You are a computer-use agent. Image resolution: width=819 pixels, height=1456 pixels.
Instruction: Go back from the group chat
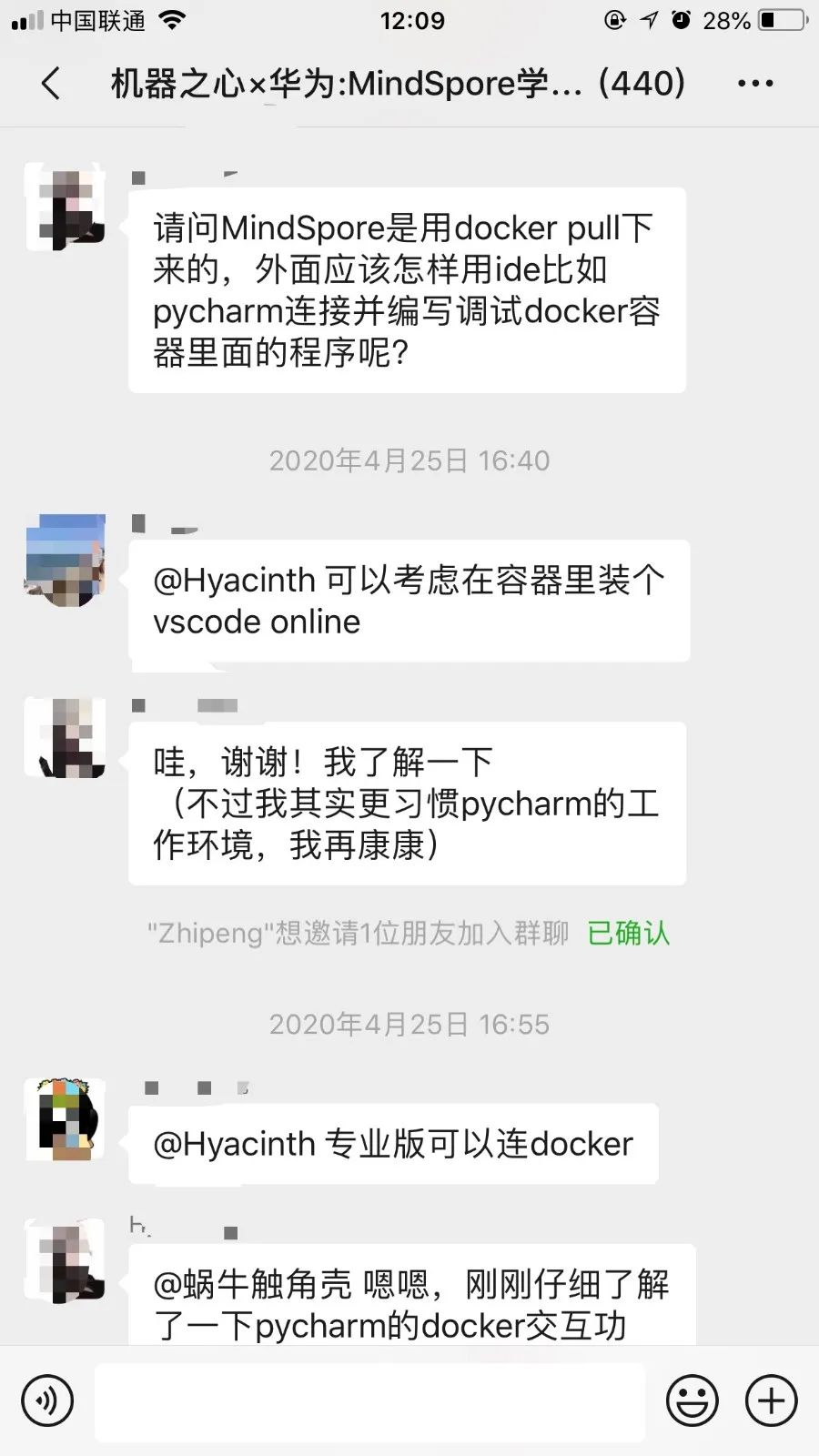(x=51, y=84)
